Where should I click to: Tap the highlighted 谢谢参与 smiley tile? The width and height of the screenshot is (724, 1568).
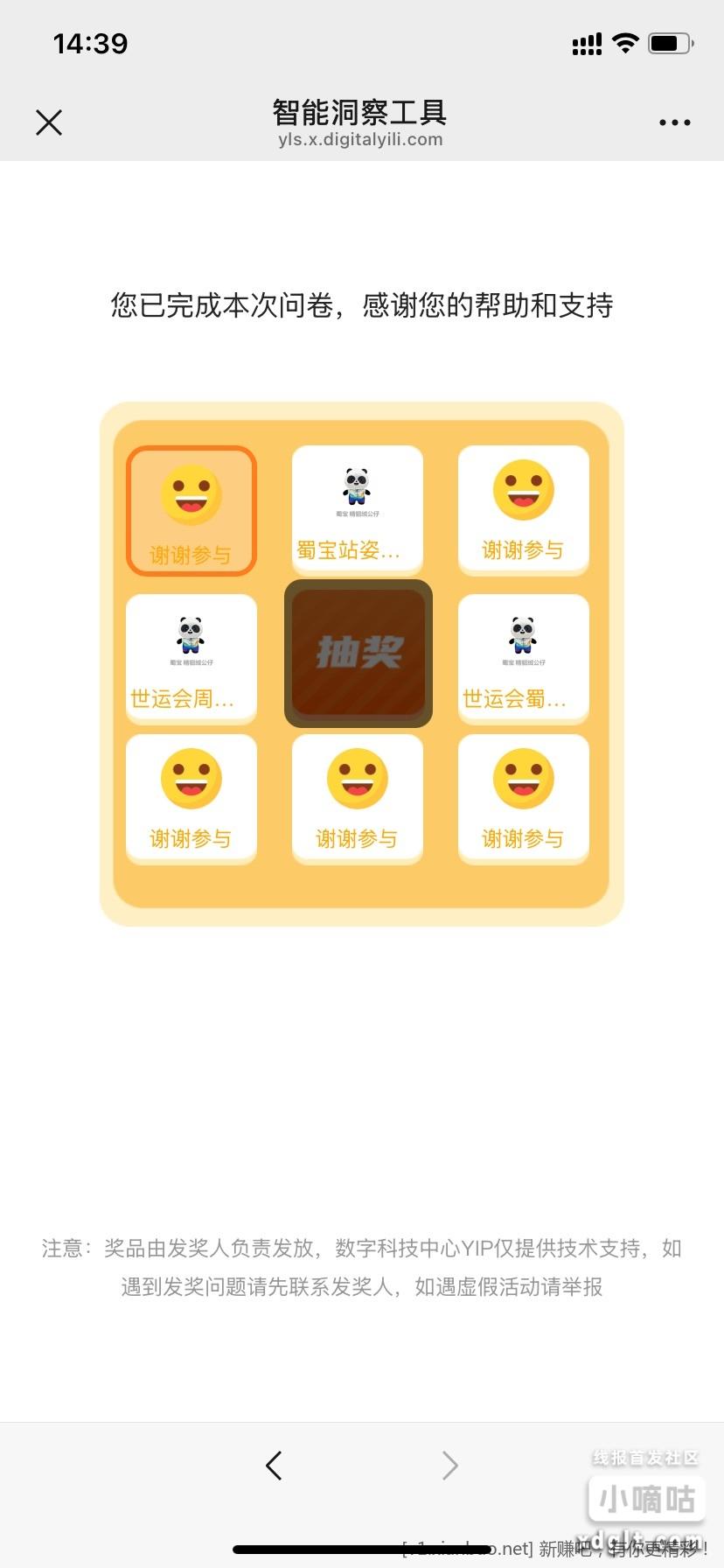tap(191, 509)
